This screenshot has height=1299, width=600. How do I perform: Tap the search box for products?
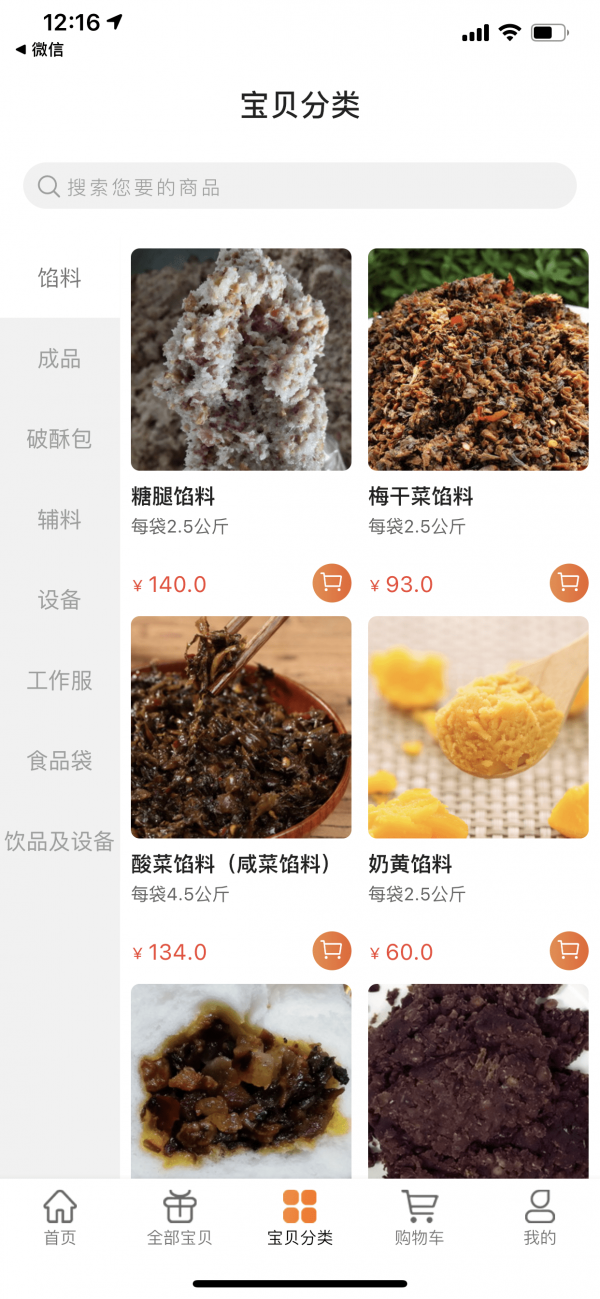300,186
